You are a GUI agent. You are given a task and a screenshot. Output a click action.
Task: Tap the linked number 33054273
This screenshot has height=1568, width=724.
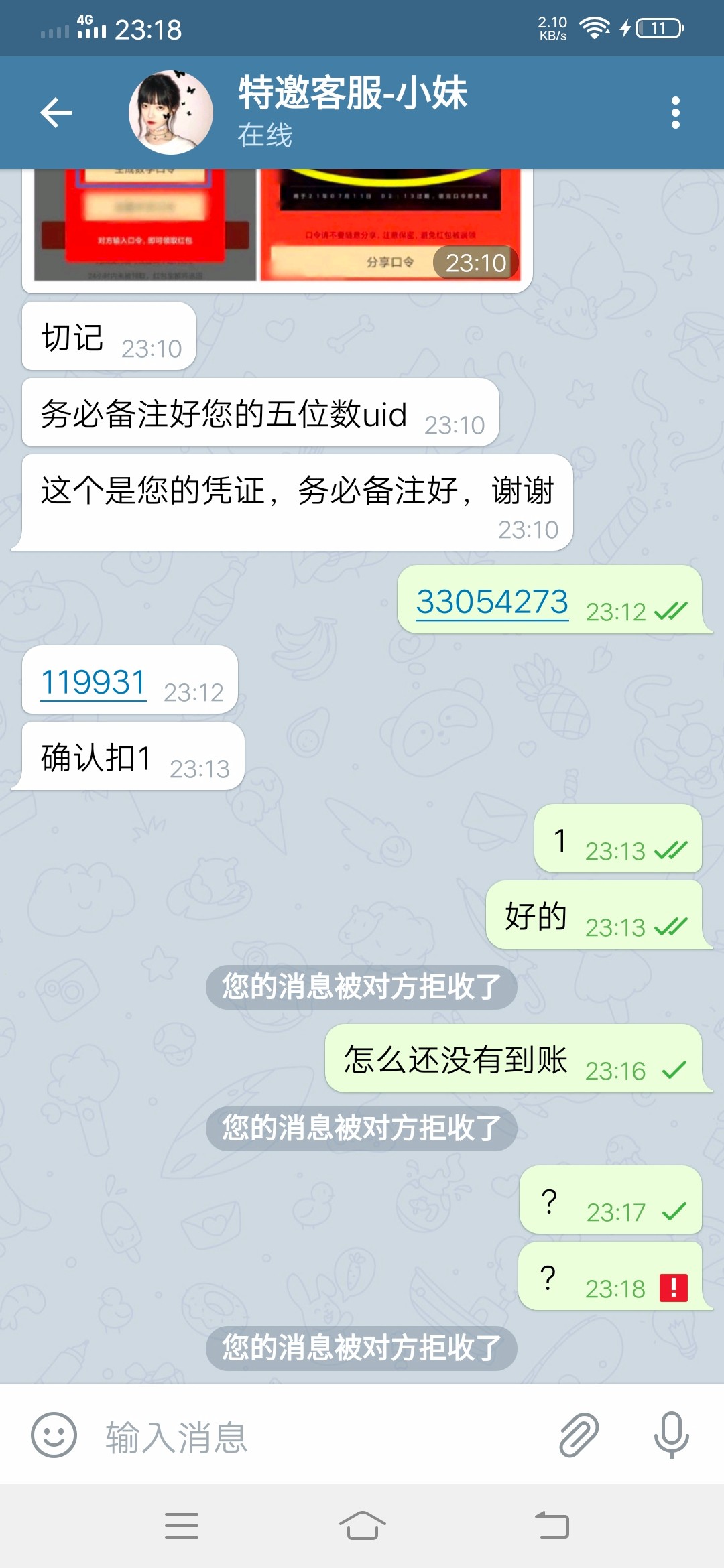coord(491,602)
